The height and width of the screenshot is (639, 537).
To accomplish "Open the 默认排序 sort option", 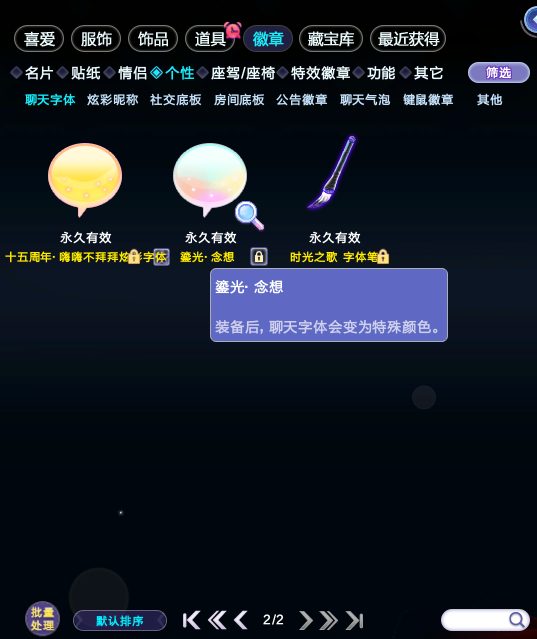I will tap(120, 621).
